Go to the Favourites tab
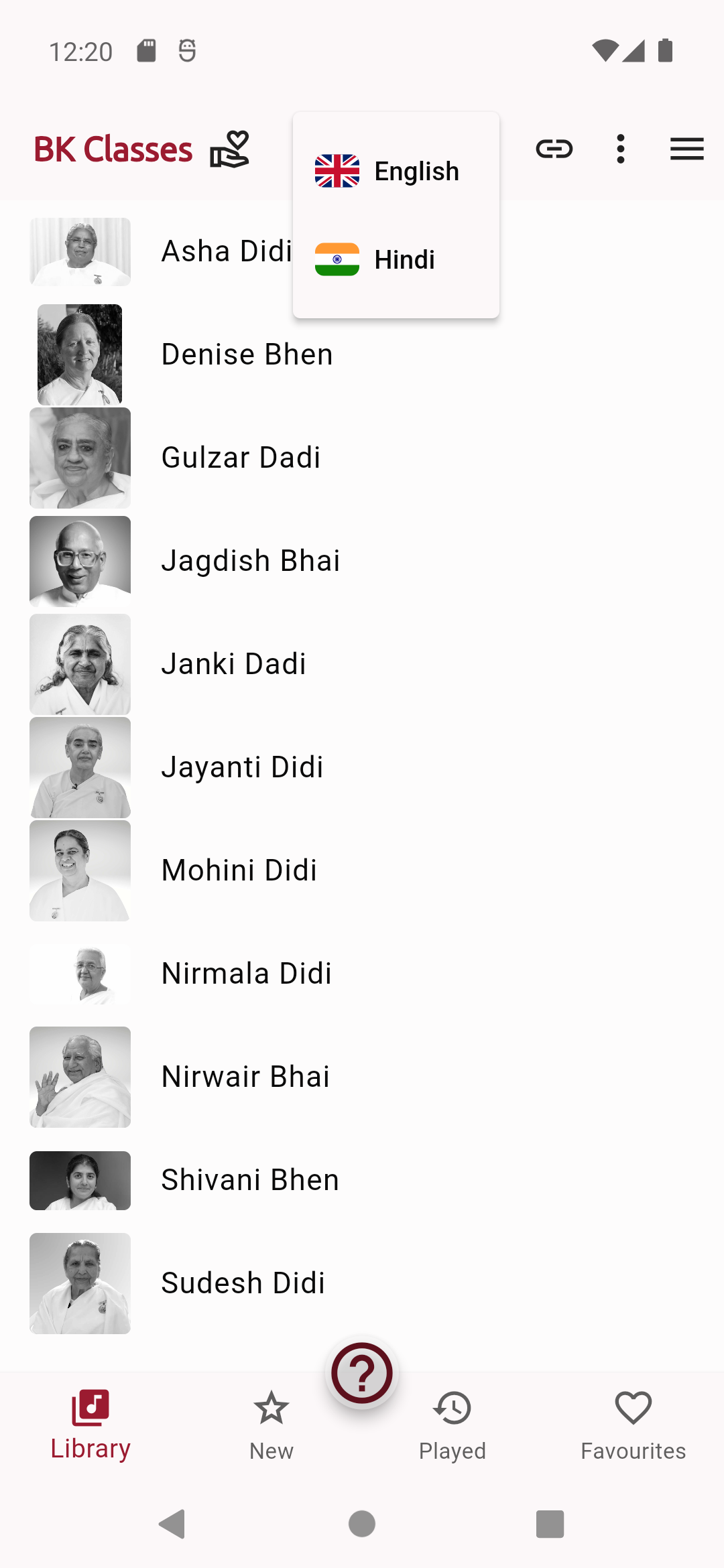 633,1425
